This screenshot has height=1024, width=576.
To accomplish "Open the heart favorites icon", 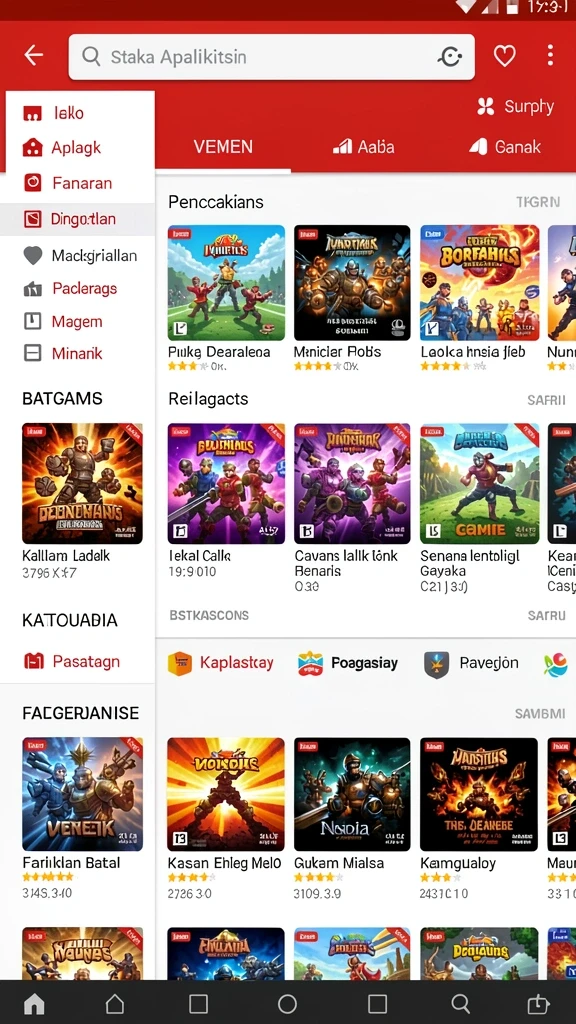I will (504, 56).
